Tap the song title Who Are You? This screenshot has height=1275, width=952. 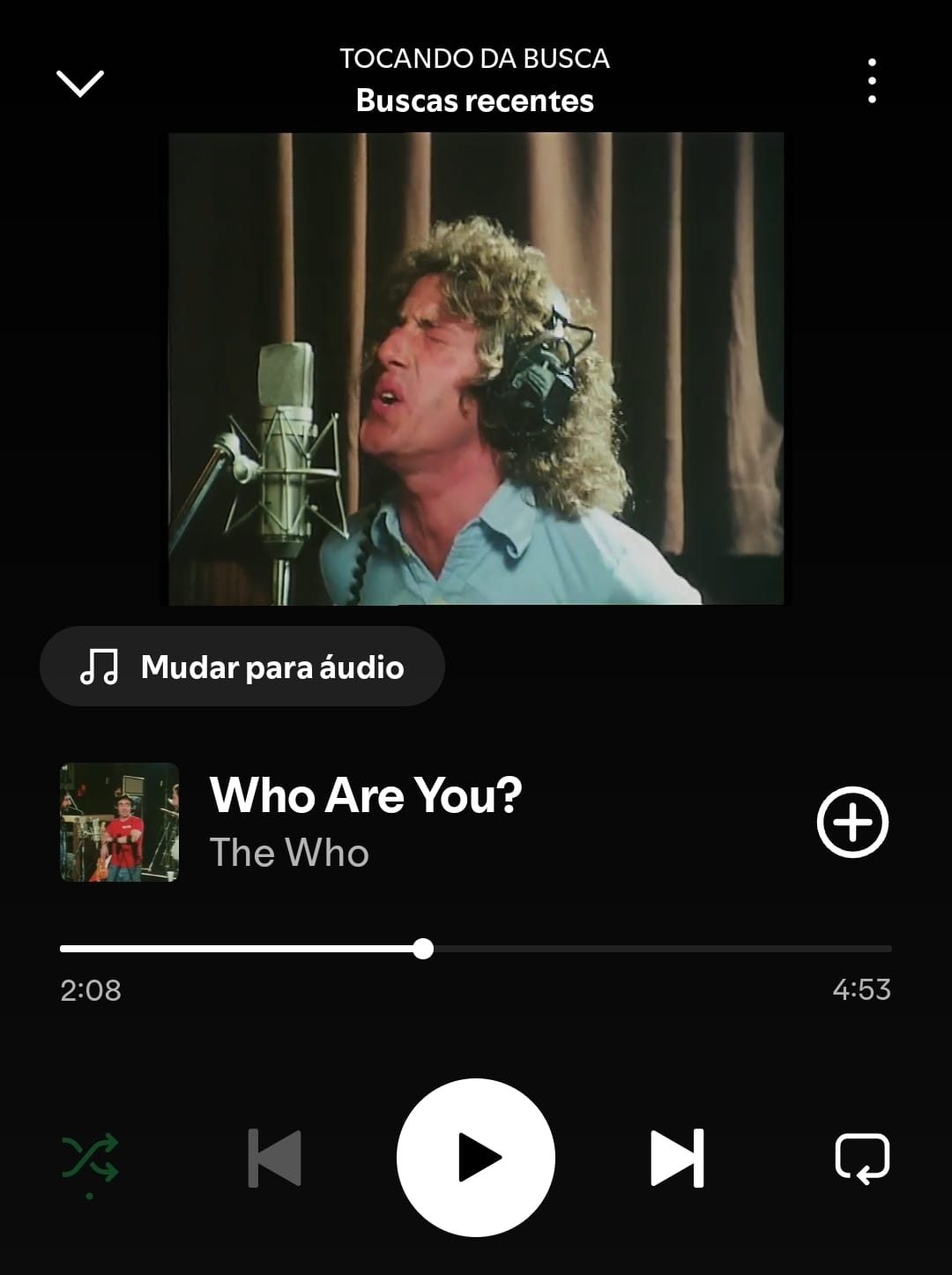tap(367, 795)
